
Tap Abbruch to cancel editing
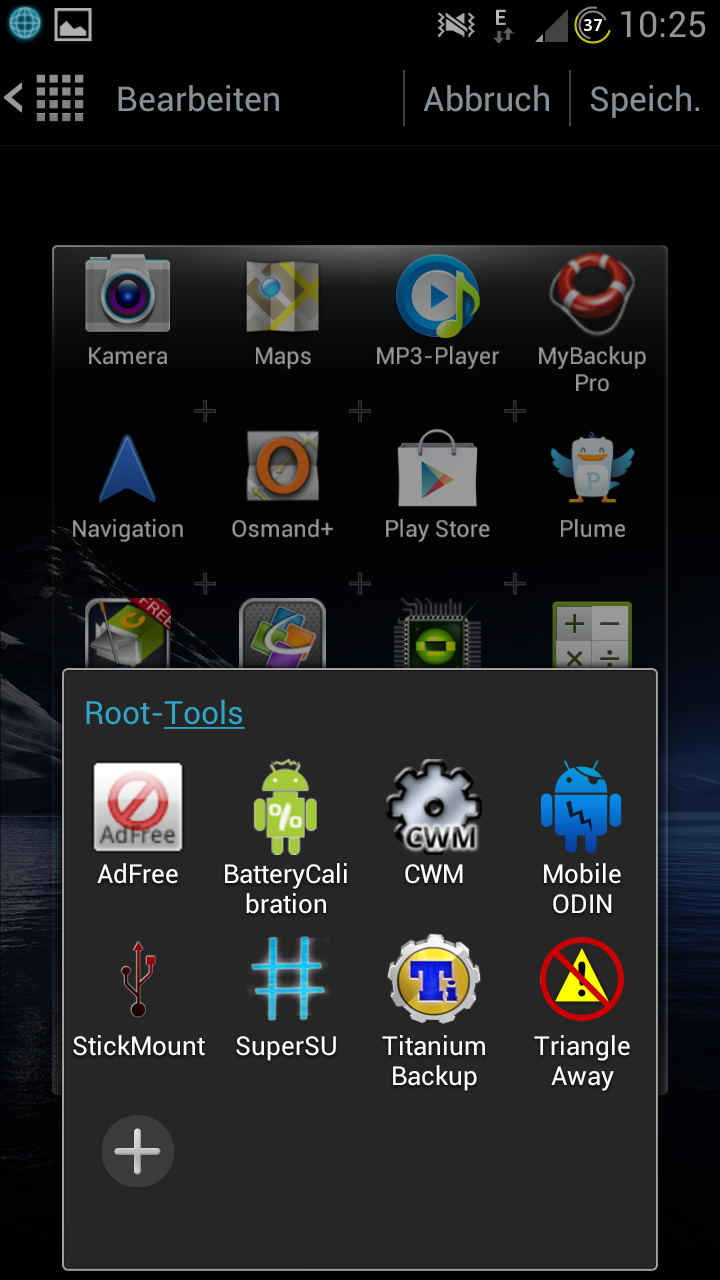point(487,99)
